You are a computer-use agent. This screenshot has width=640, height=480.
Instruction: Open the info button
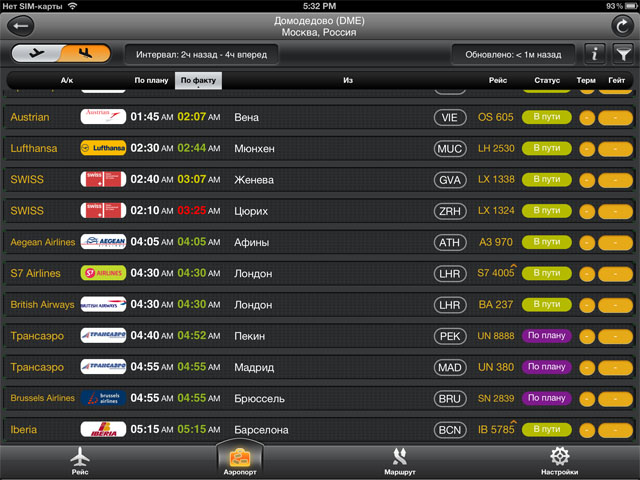(595, 54)
